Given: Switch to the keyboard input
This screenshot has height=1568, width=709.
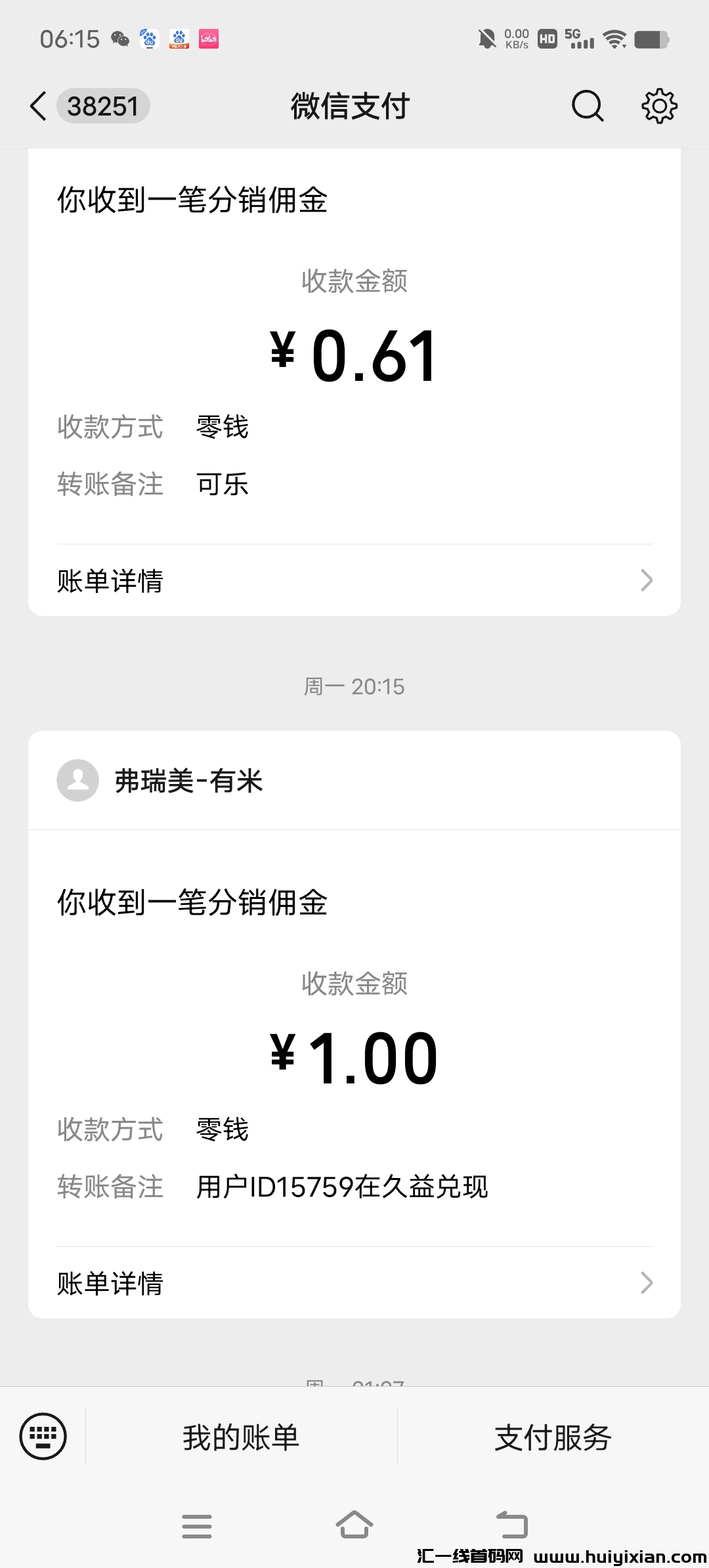Looking at the screenshot, I should (43, 1436).
